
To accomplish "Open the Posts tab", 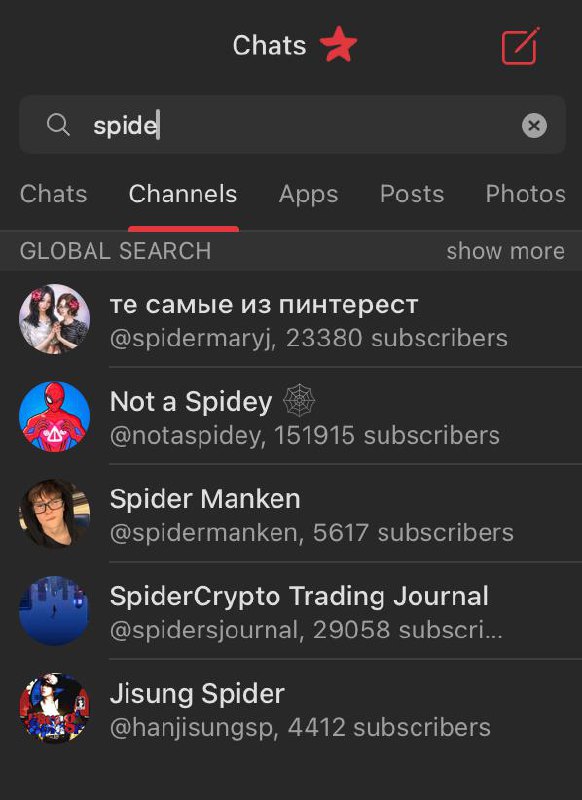I will tap(412, 194).
